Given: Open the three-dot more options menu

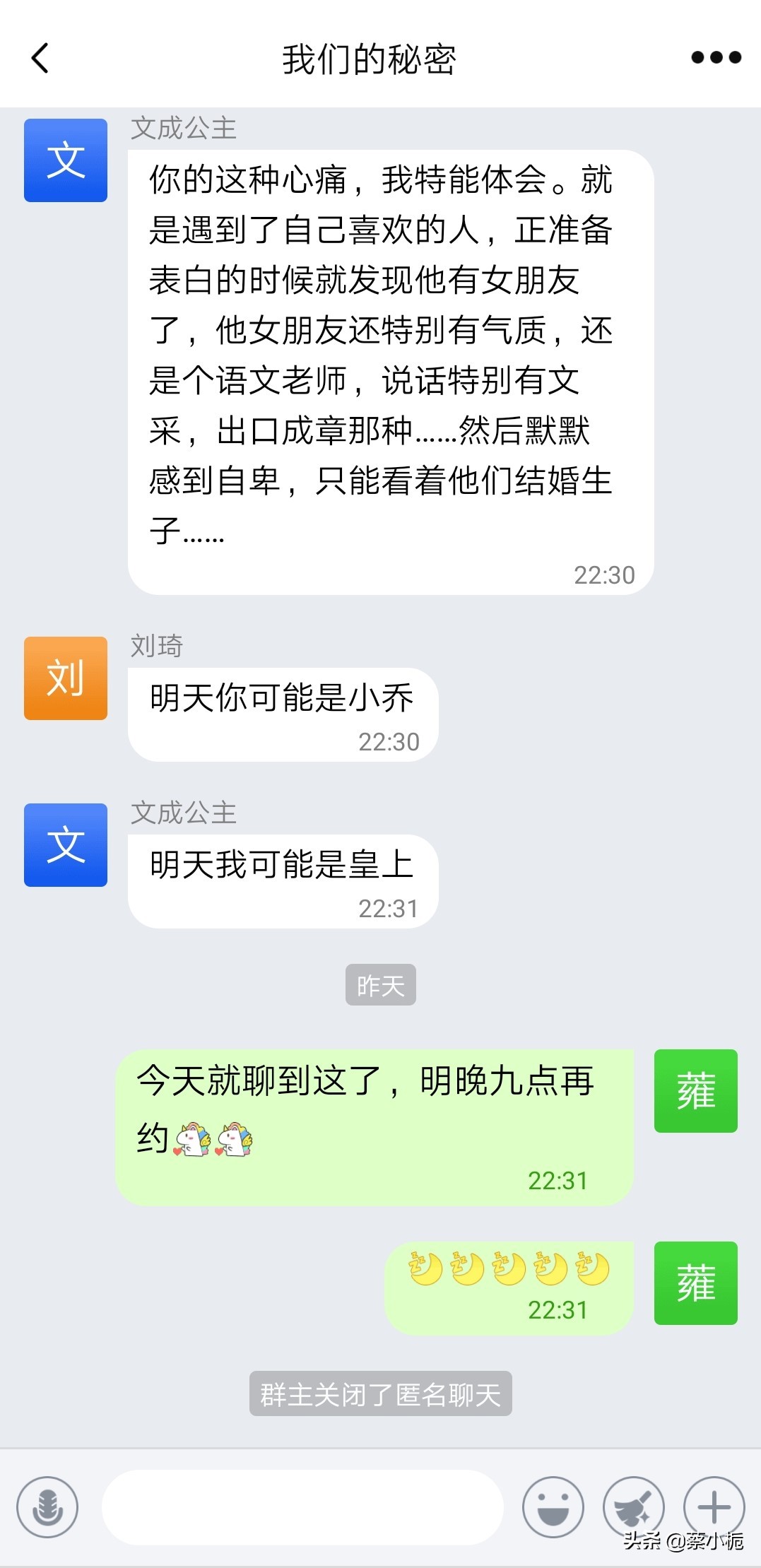Looking at the screenshot, I should coord(716,58).
